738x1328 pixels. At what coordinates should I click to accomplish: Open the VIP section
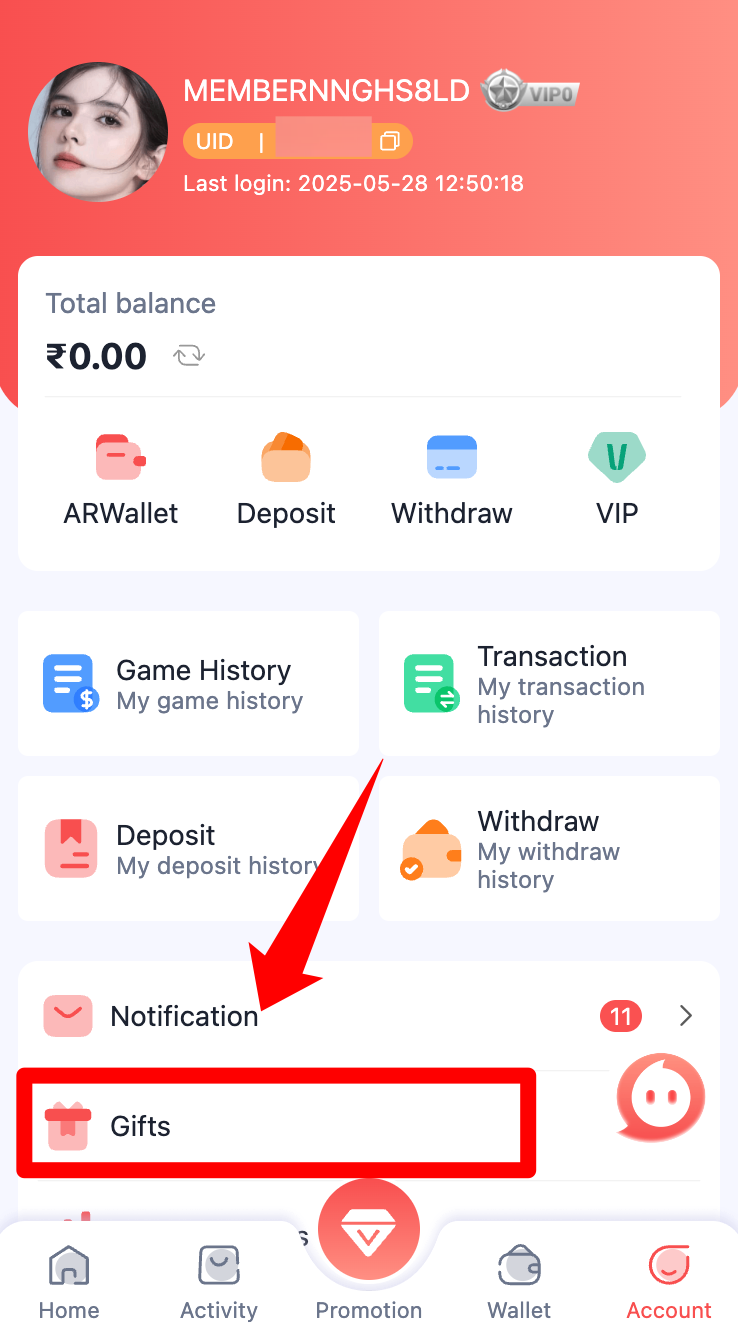[617, 480]
